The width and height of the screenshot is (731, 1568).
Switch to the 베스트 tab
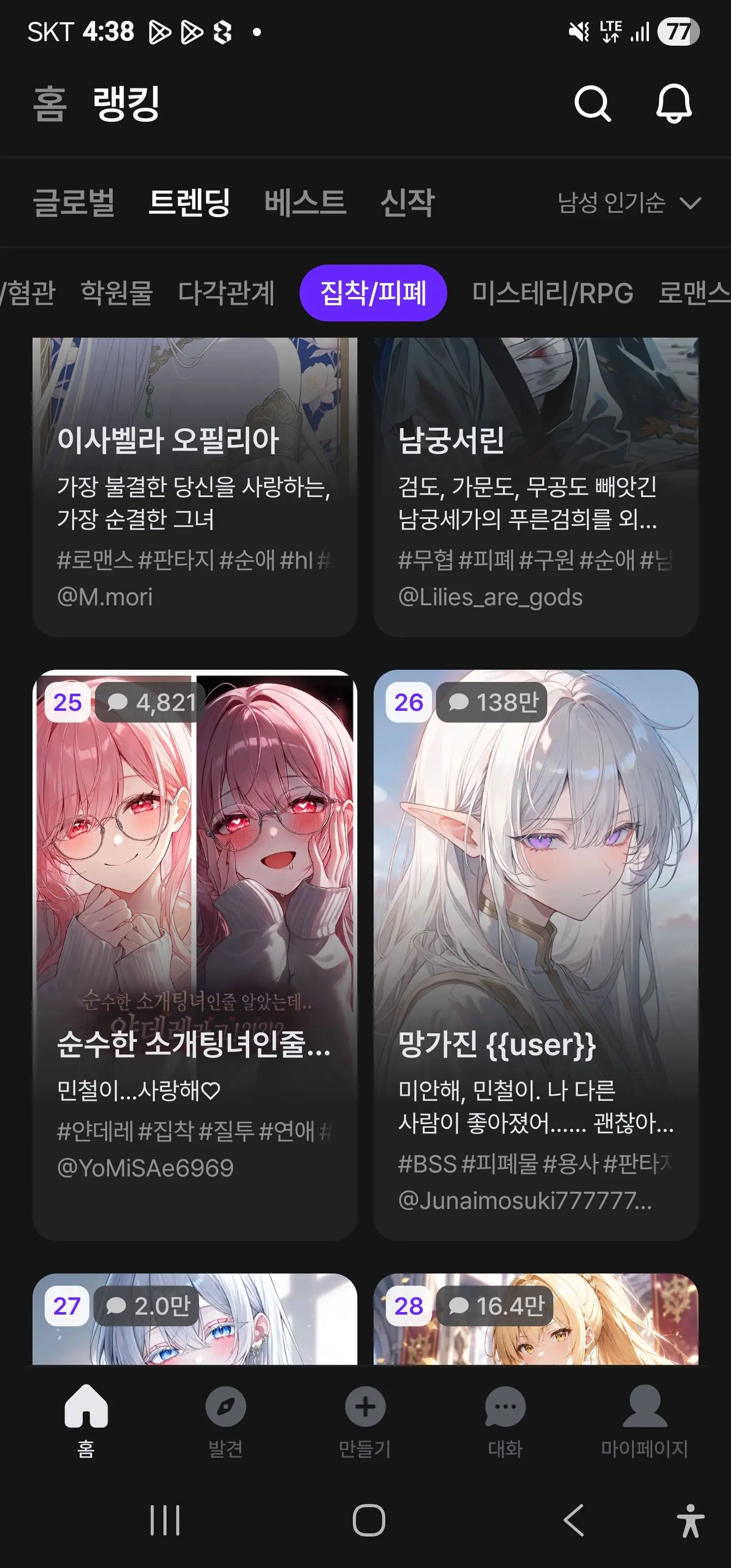tap(305, 202)
